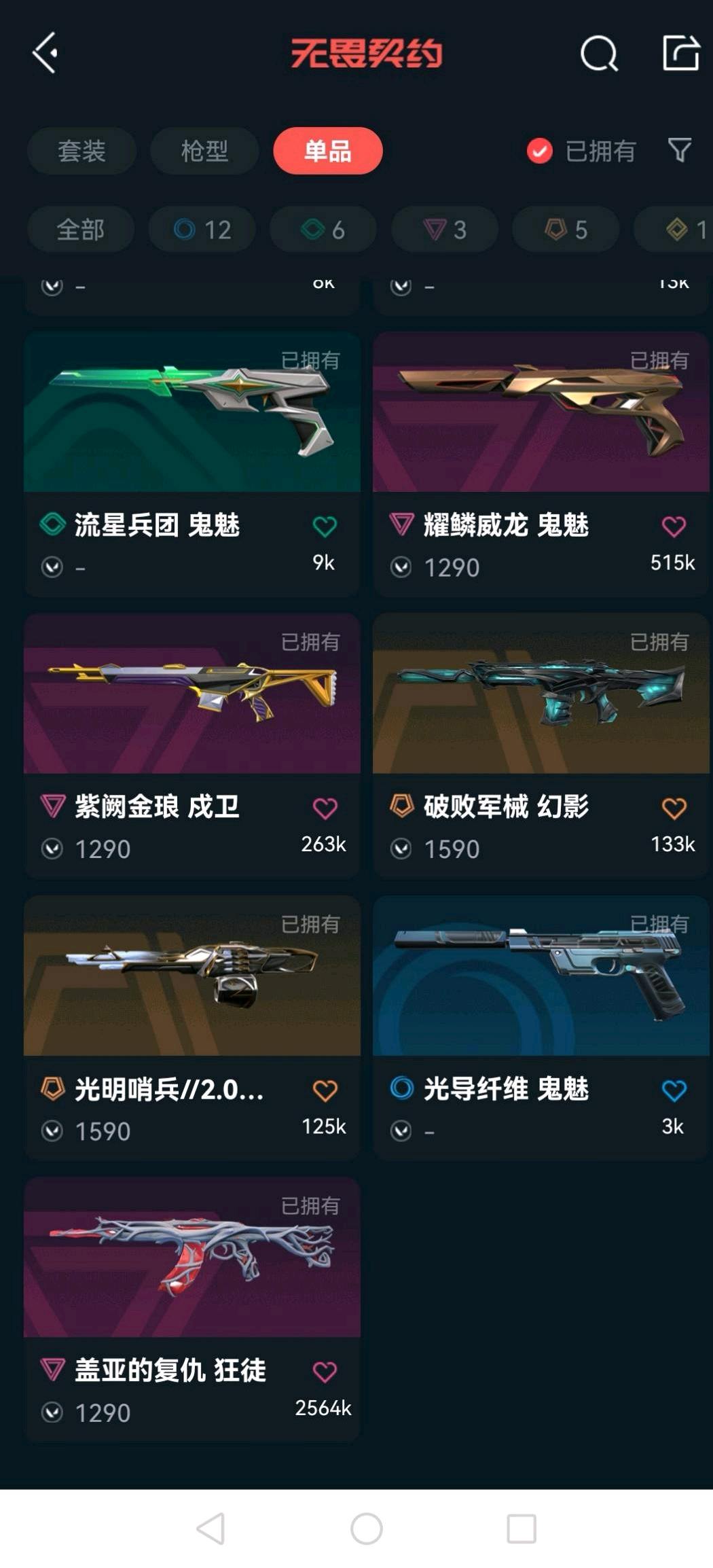Open the search icon
This screenshot has height=1568, width=713.
tap(599, 54)
